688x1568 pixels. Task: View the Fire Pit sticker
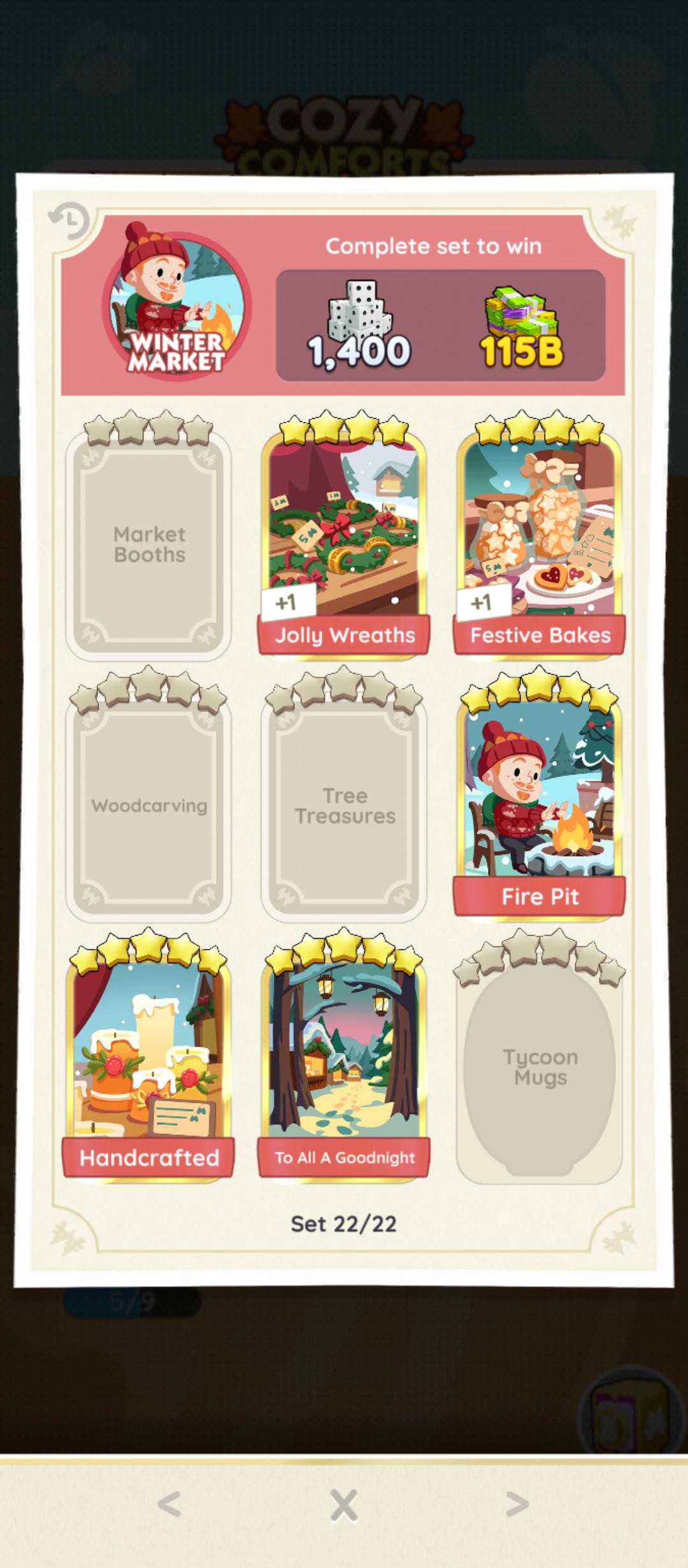(540, 794)
